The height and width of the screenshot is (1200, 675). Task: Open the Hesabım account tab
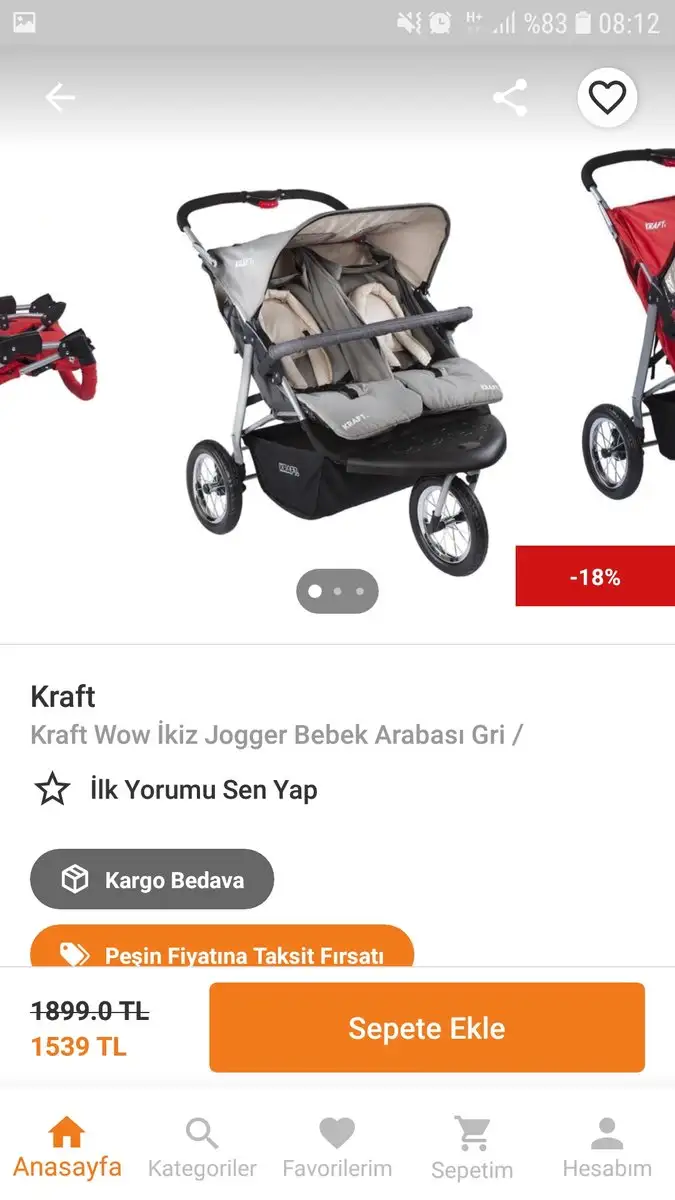point(607,1148)
